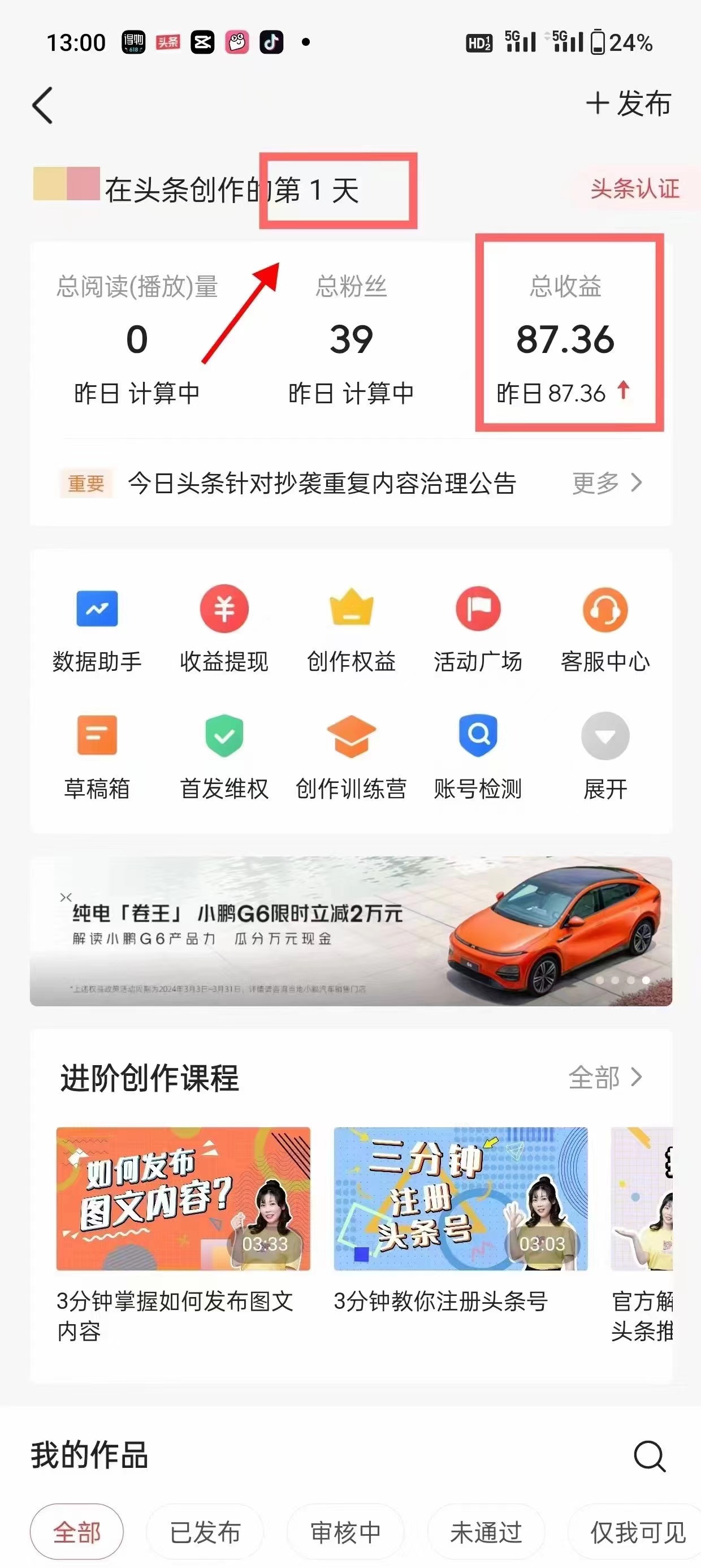Play the 三分钟注册头条号 course video
The width and height of the screenshot is (701, 1568).
point(461,1198)
